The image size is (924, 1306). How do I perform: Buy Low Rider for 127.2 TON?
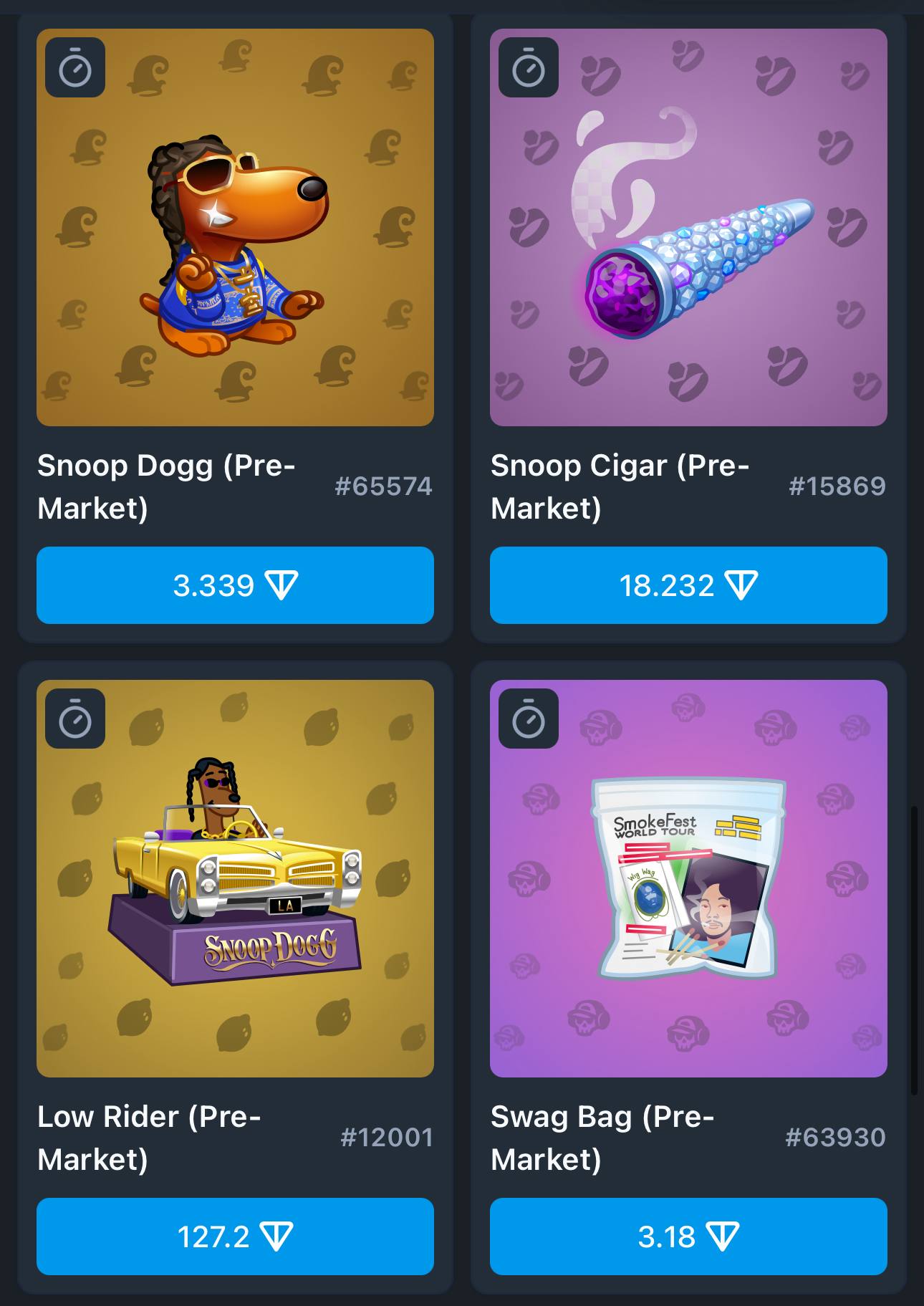235,1237
